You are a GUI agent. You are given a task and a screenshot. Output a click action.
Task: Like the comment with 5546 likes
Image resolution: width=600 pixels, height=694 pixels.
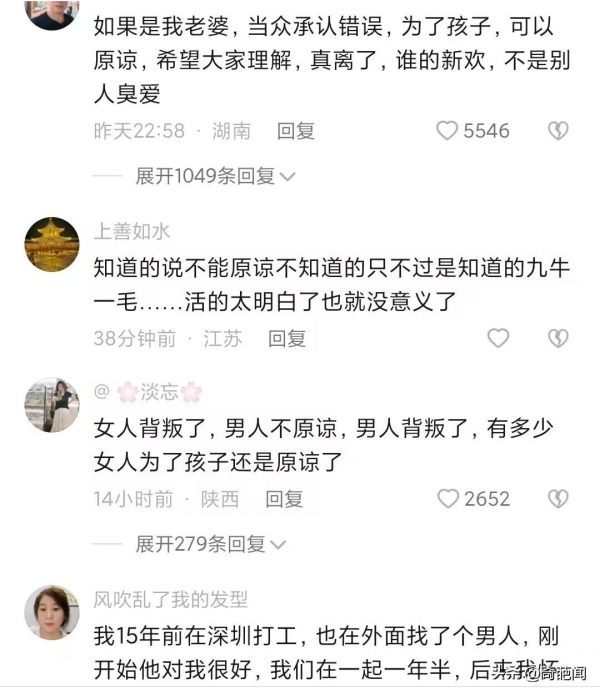click(x=448, y=130)
